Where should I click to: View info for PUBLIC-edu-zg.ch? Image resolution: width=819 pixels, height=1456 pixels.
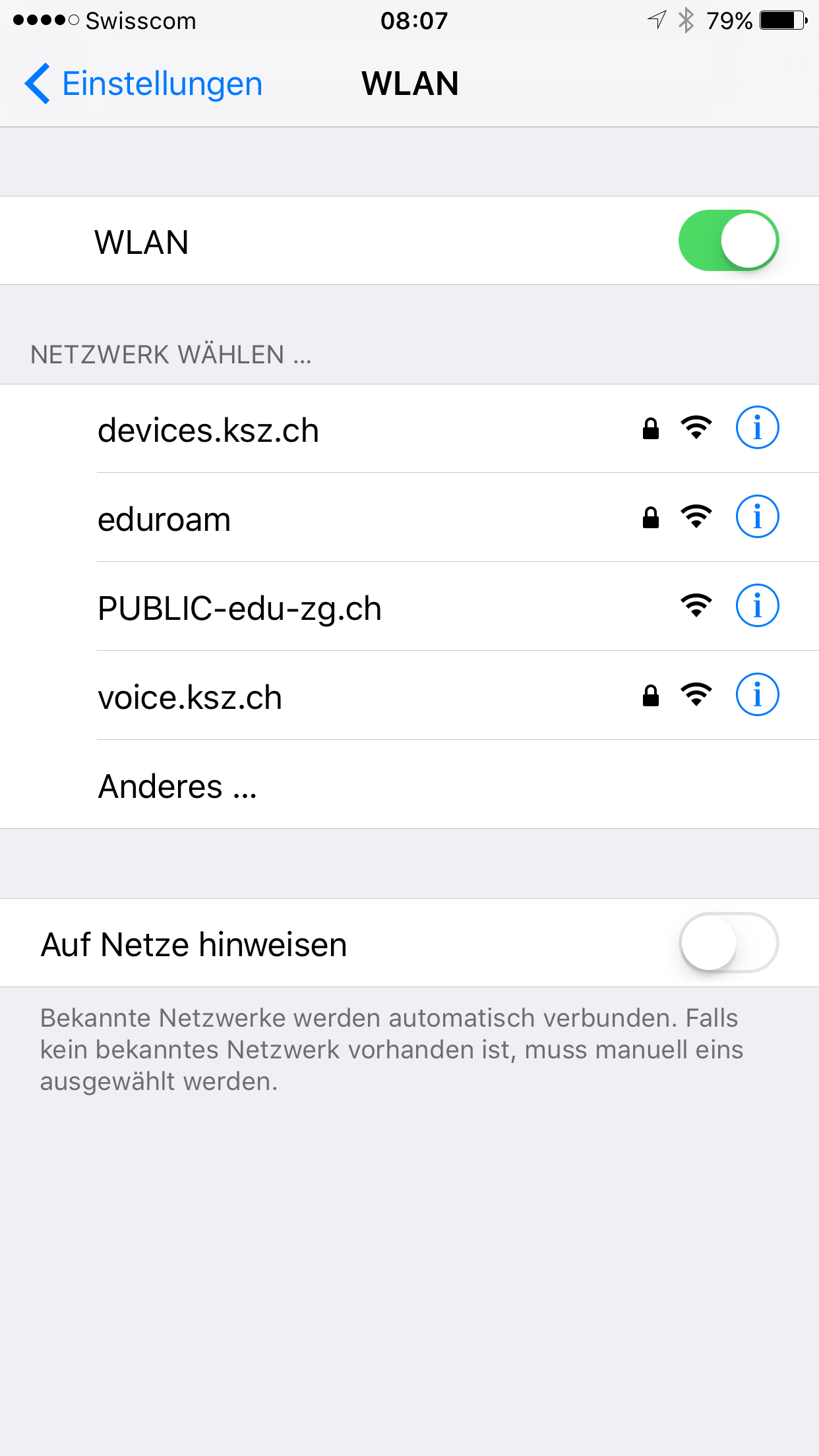pyautogui.click(x=757, y=605)
